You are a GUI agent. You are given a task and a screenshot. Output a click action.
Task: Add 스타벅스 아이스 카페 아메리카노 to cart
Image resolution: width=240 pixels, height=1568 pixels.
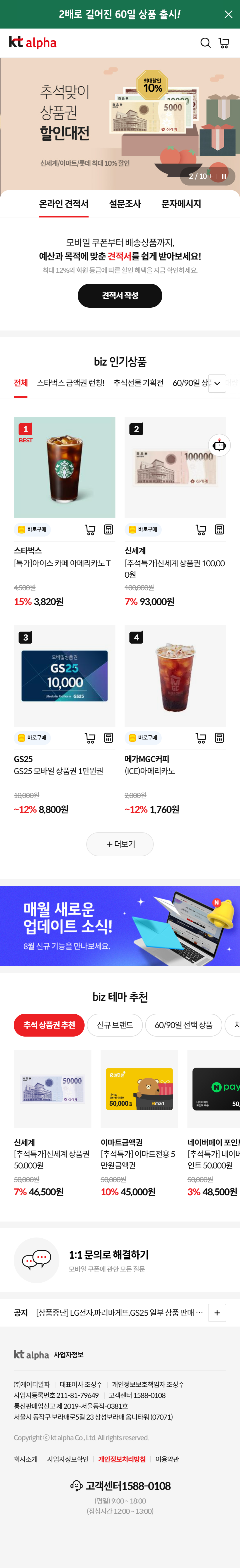[90, 530]
